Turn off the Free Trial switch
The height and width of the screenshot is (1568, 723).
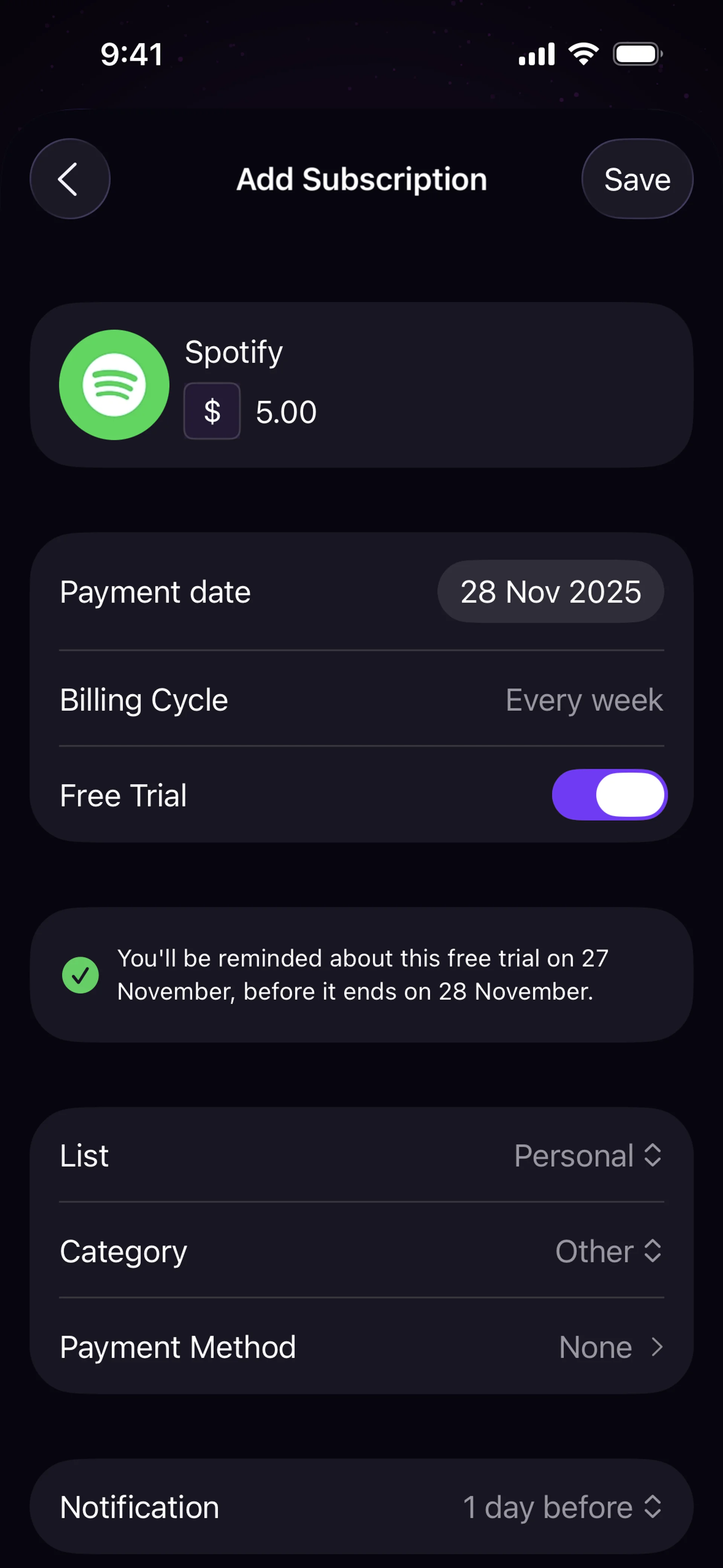pos(609,795)
